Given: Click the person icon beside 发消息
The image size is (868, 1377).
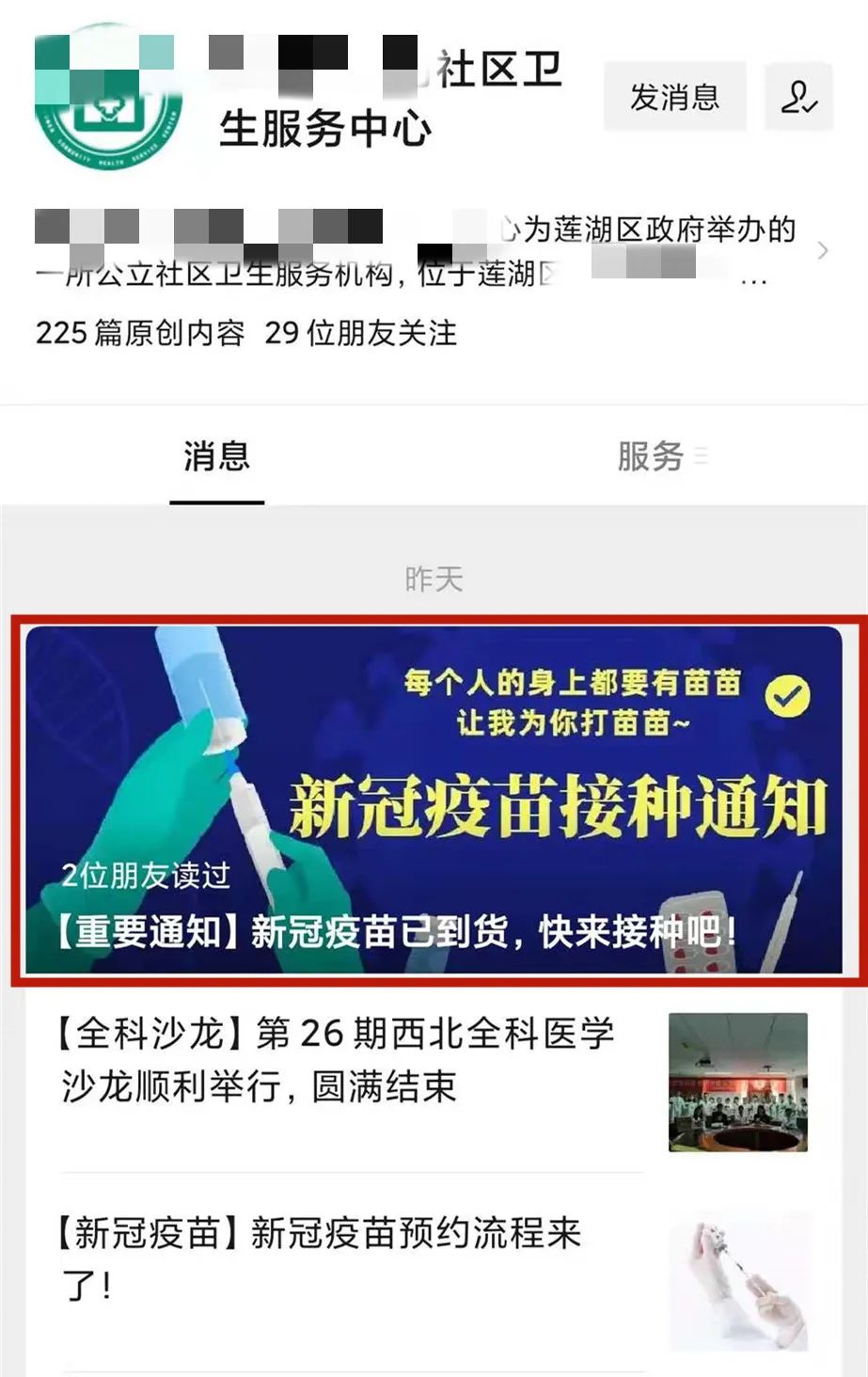Looking at the screenshot, I should (x=799, y=95).
